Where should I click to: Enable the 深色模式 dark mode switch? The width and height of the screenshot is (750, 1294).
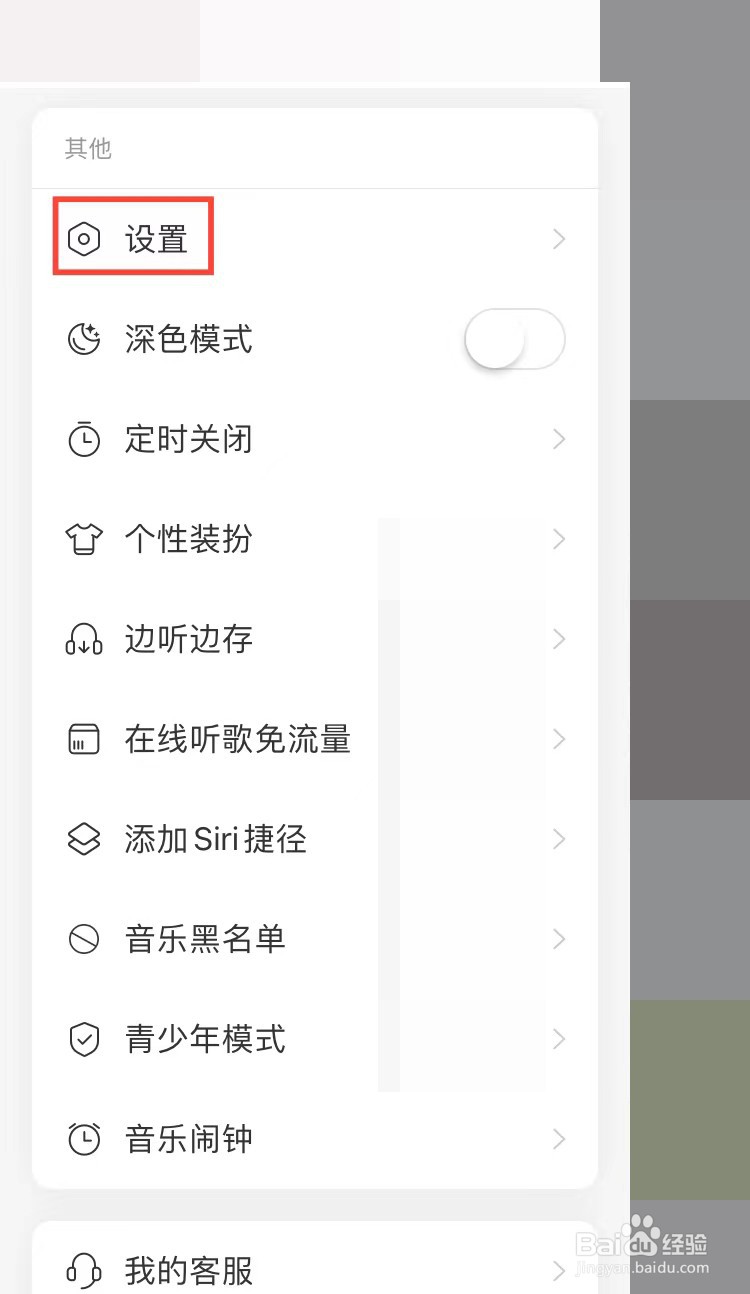(515, 339)
